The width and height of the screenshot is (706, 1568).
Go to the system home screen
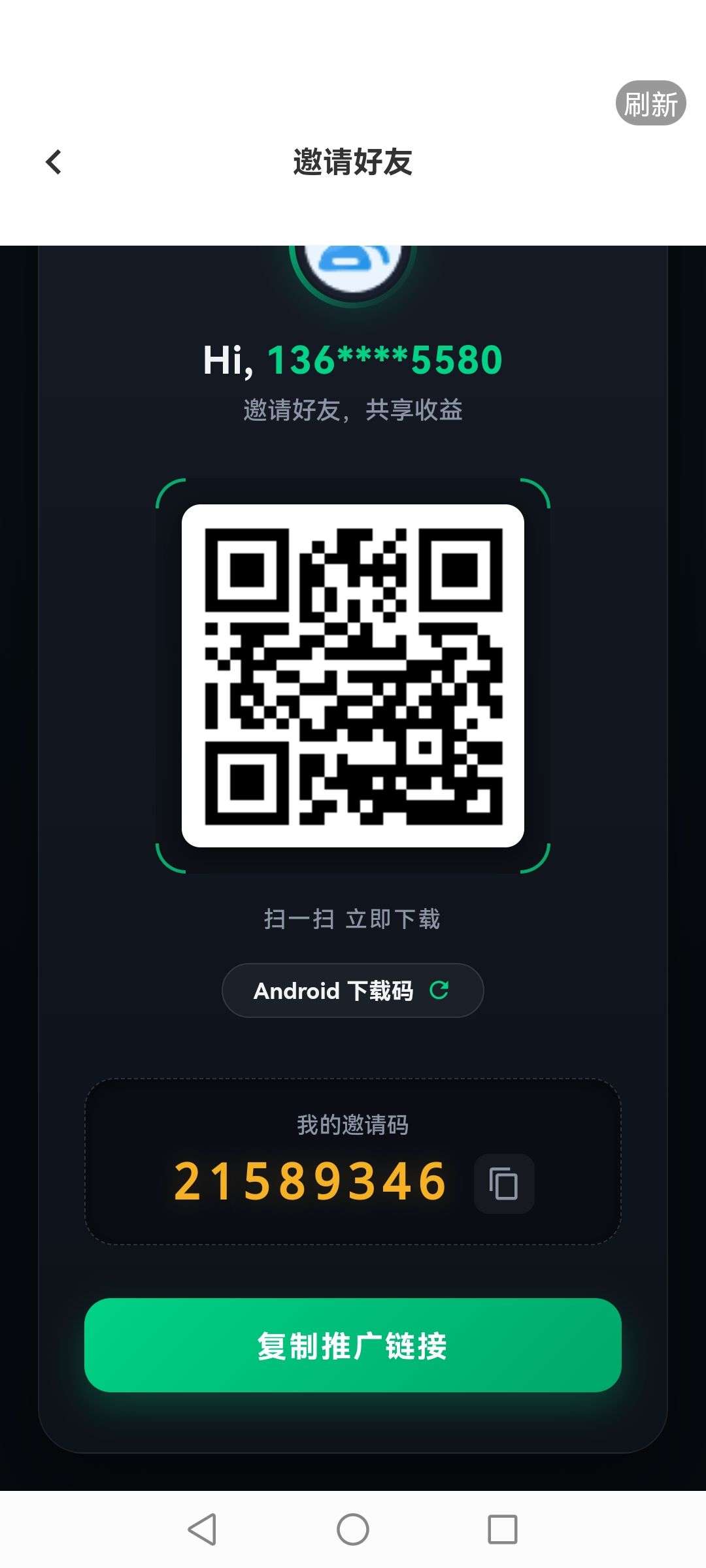click(x=352, y=1529)
